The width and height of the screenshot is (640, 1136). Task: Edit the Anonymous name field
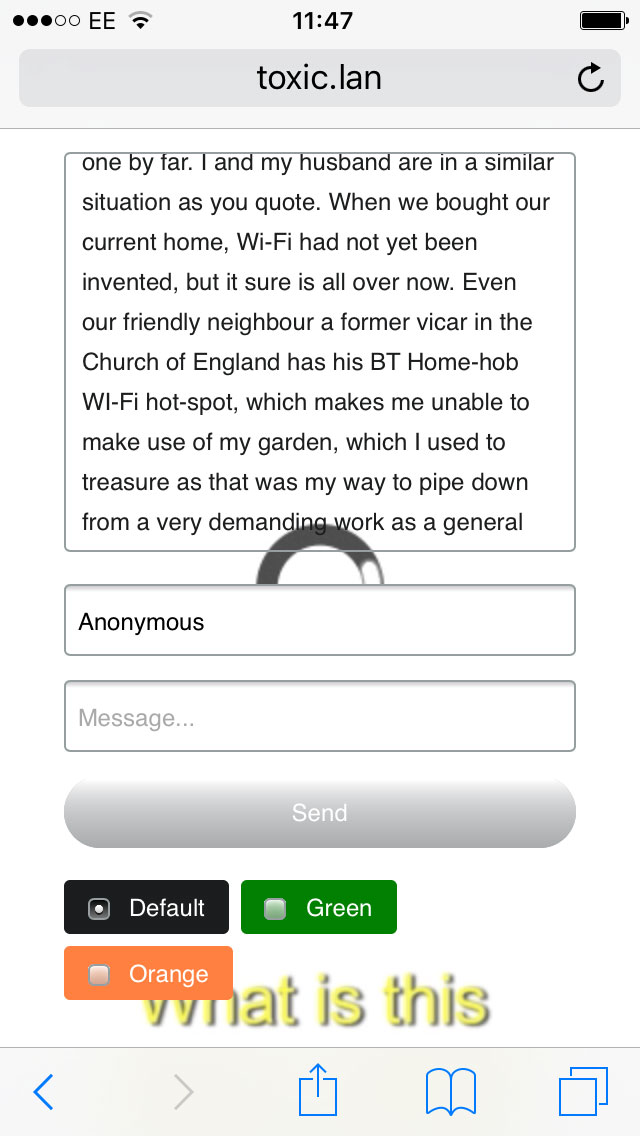point(320,620)
